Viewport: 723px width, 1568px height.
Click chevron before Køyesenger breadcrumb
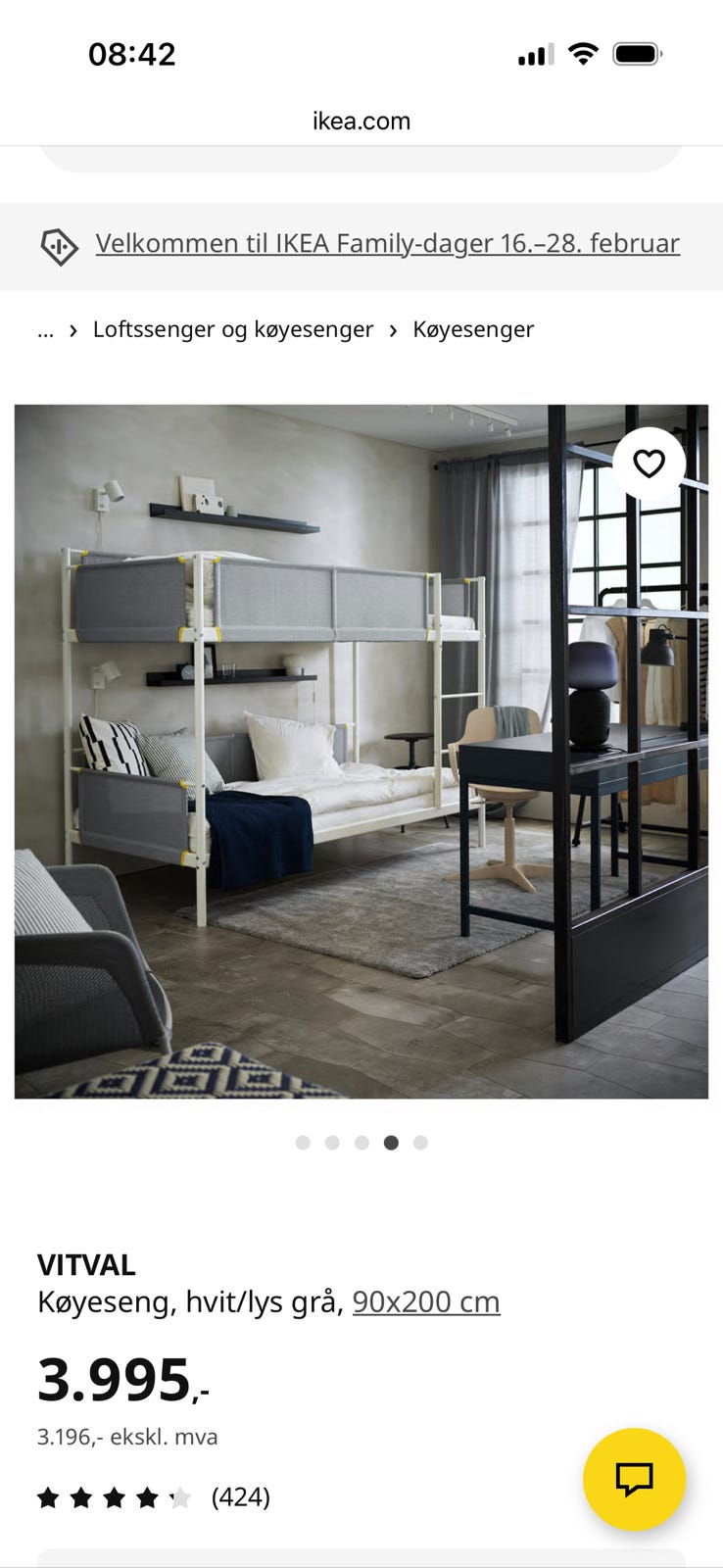coord(393,329)
